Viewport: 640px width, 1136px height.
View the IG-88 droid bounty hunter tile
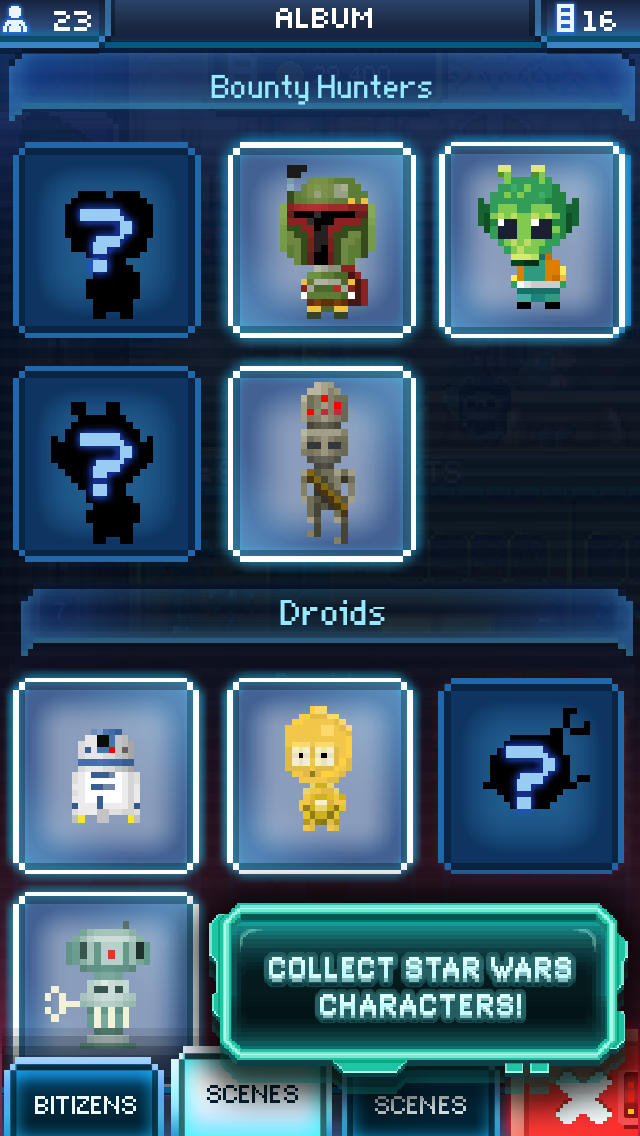(322, 462)
